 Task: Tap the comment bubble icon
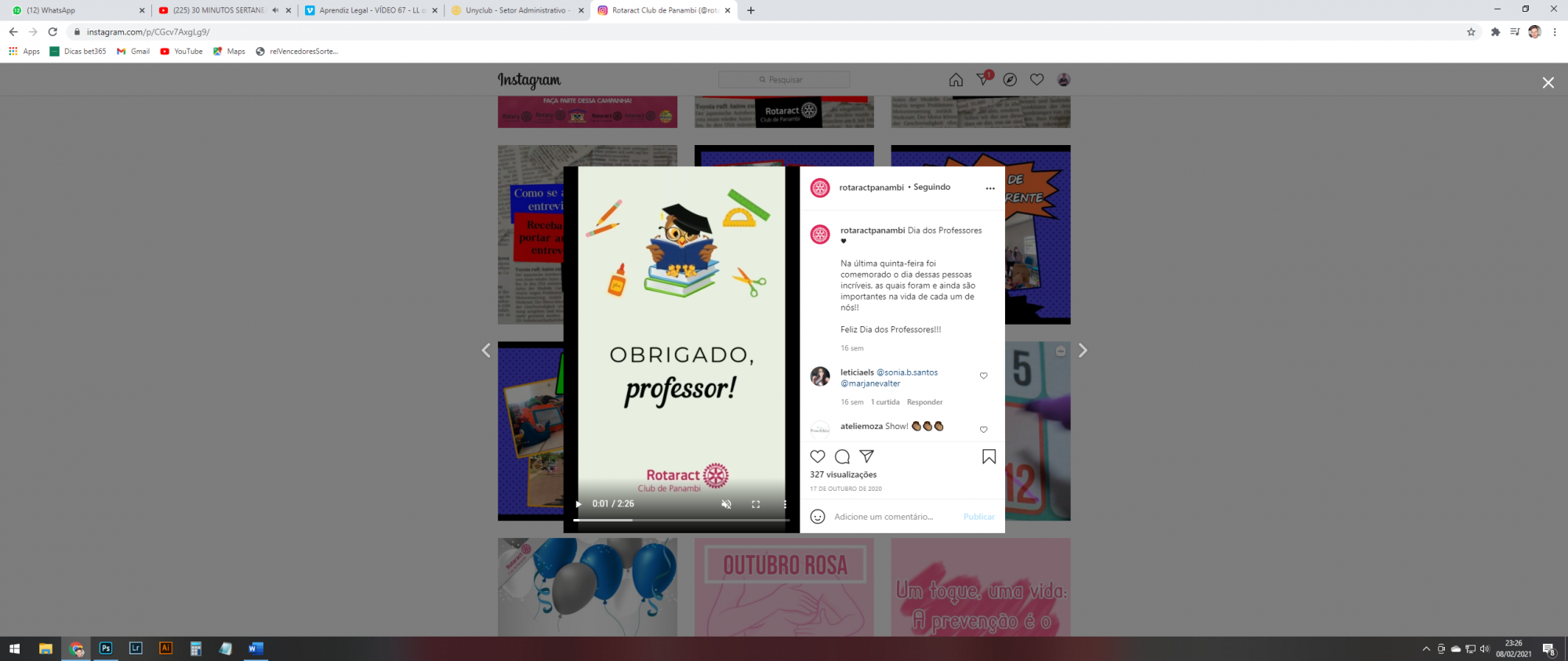tap(842, 456)
